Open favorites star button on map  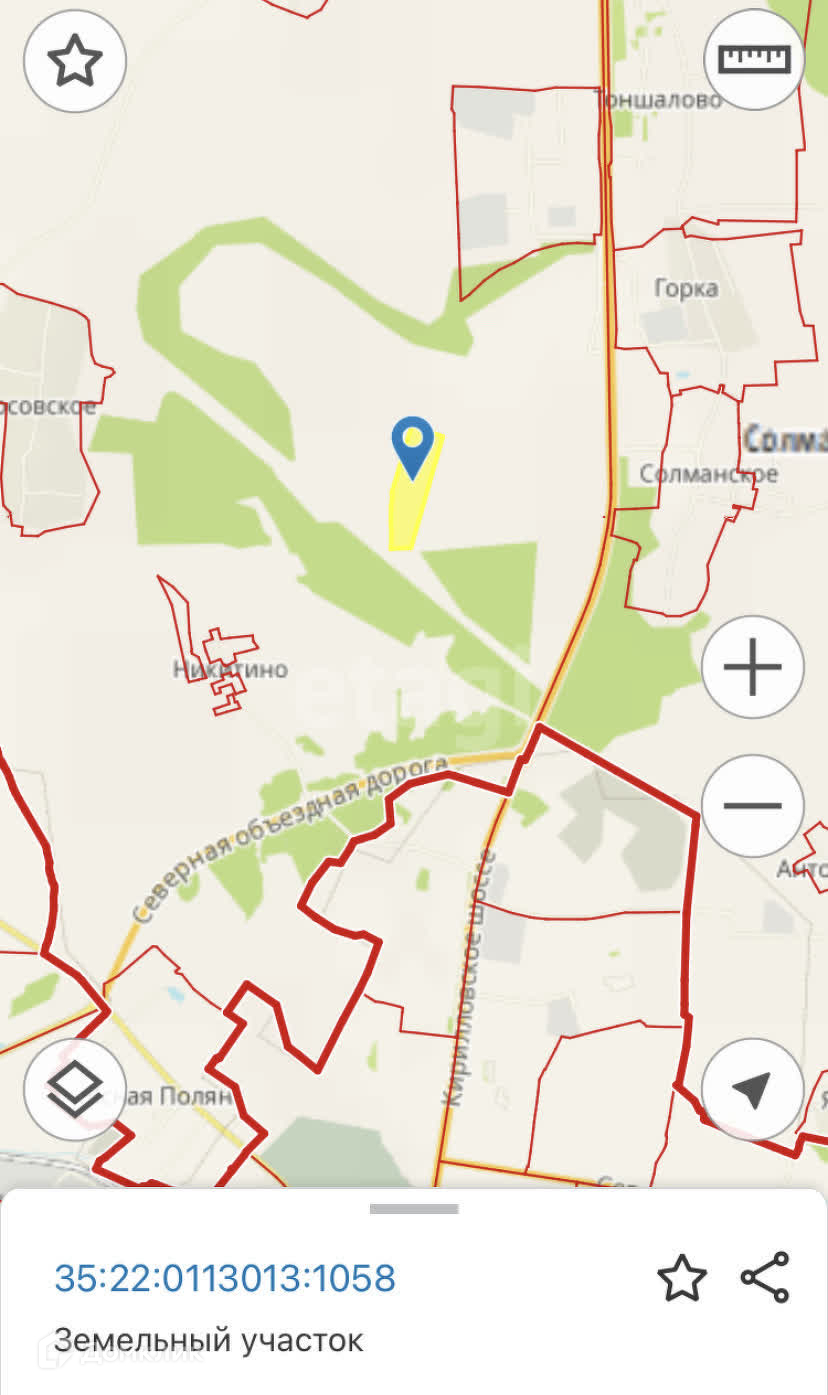click(x=75, y=61)
